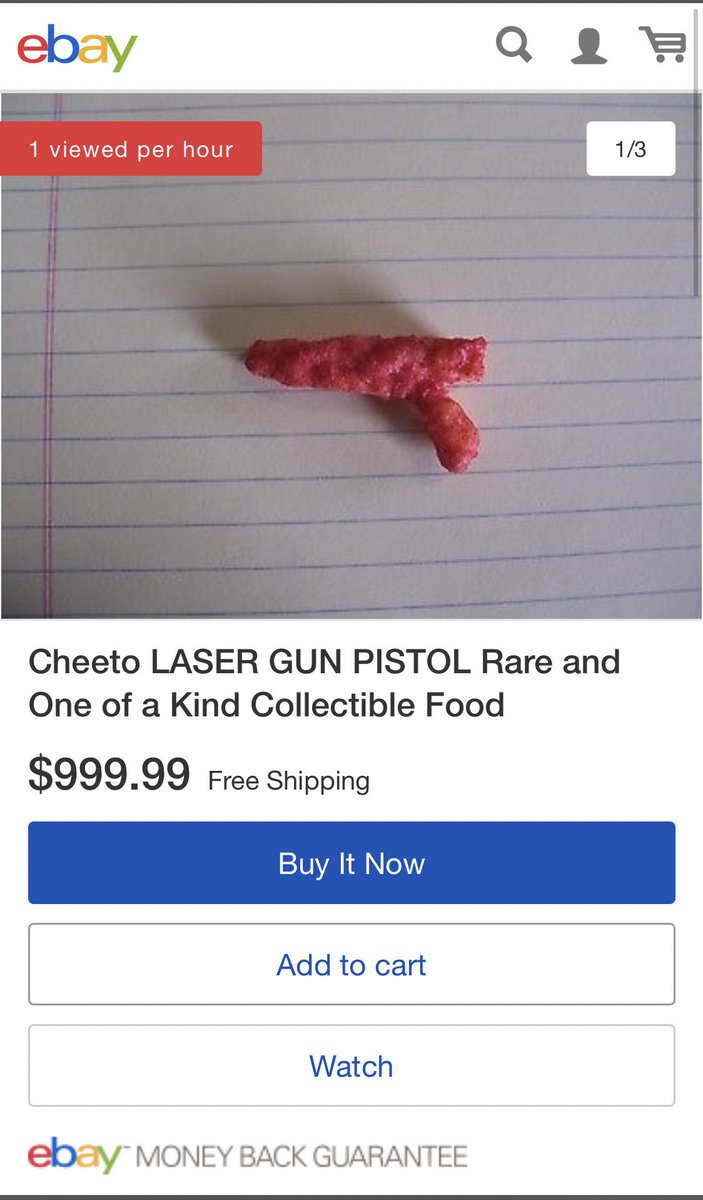The width and height of the screenshot is (703, 1200).
Task: Watch this listing
Action: (351, 1065)
